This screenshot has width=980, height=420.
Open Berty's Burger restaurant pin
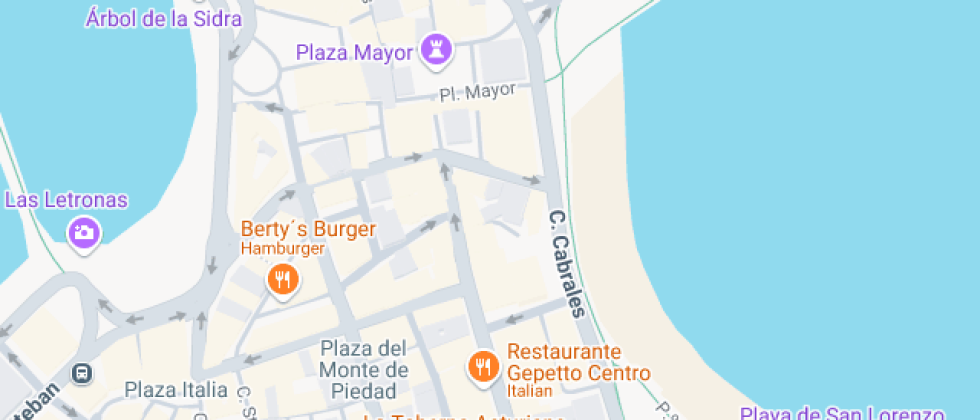pyautogui.click(x=284, y=278)
